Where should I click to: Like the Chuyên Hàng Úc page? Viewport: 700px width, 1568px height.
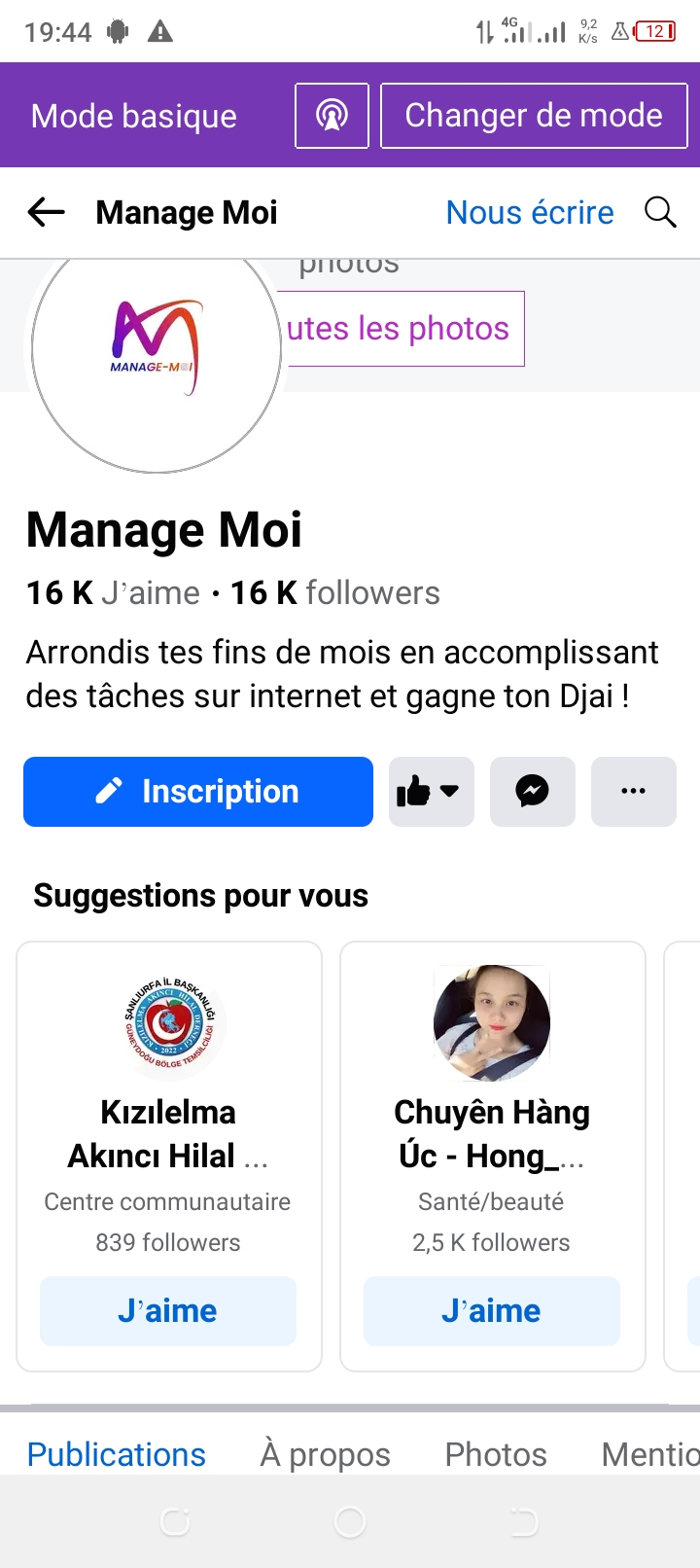click(x=492, y=1311)
